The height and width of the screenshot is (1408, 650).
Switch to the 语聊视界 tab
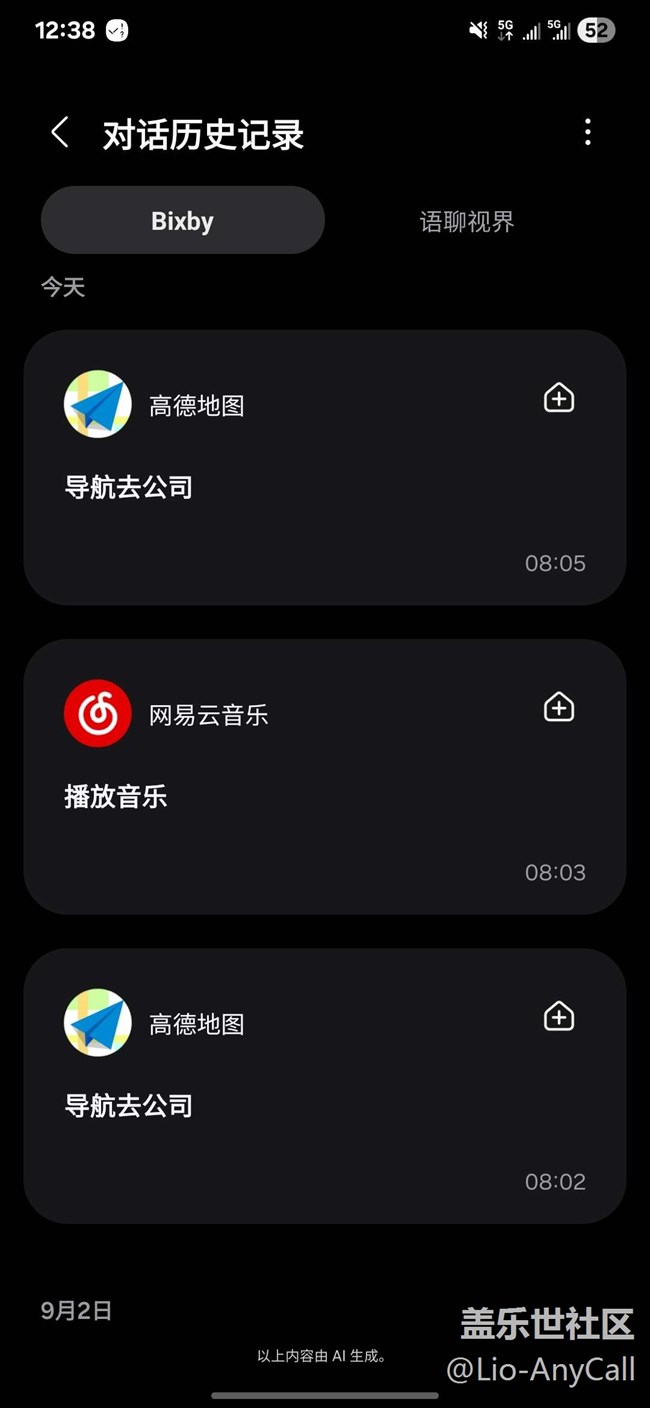click(x=467, y=221)
